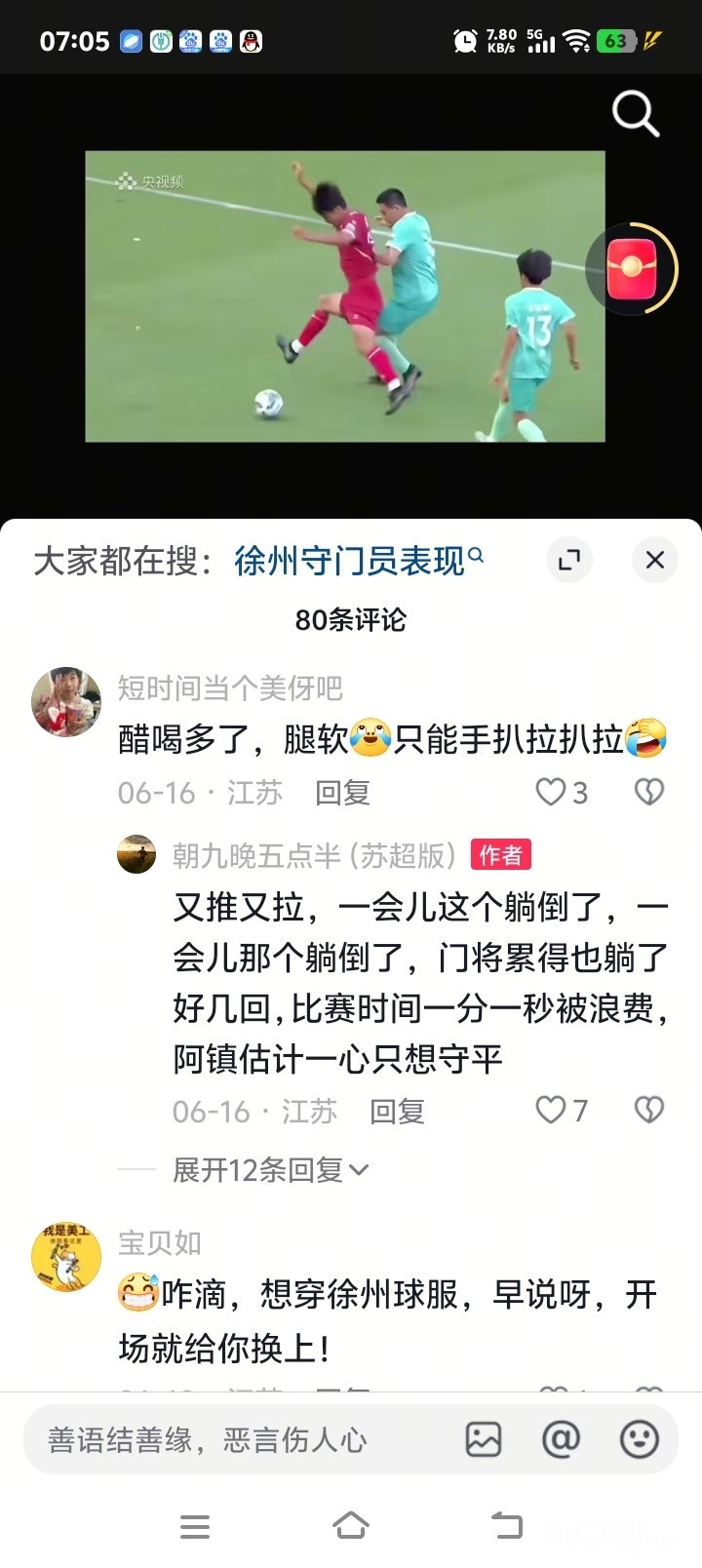The width and height of the screenshot is (702, 1568).
Task: Like the author's comment with 7 likes
Action: click(x=552, y=1110)
